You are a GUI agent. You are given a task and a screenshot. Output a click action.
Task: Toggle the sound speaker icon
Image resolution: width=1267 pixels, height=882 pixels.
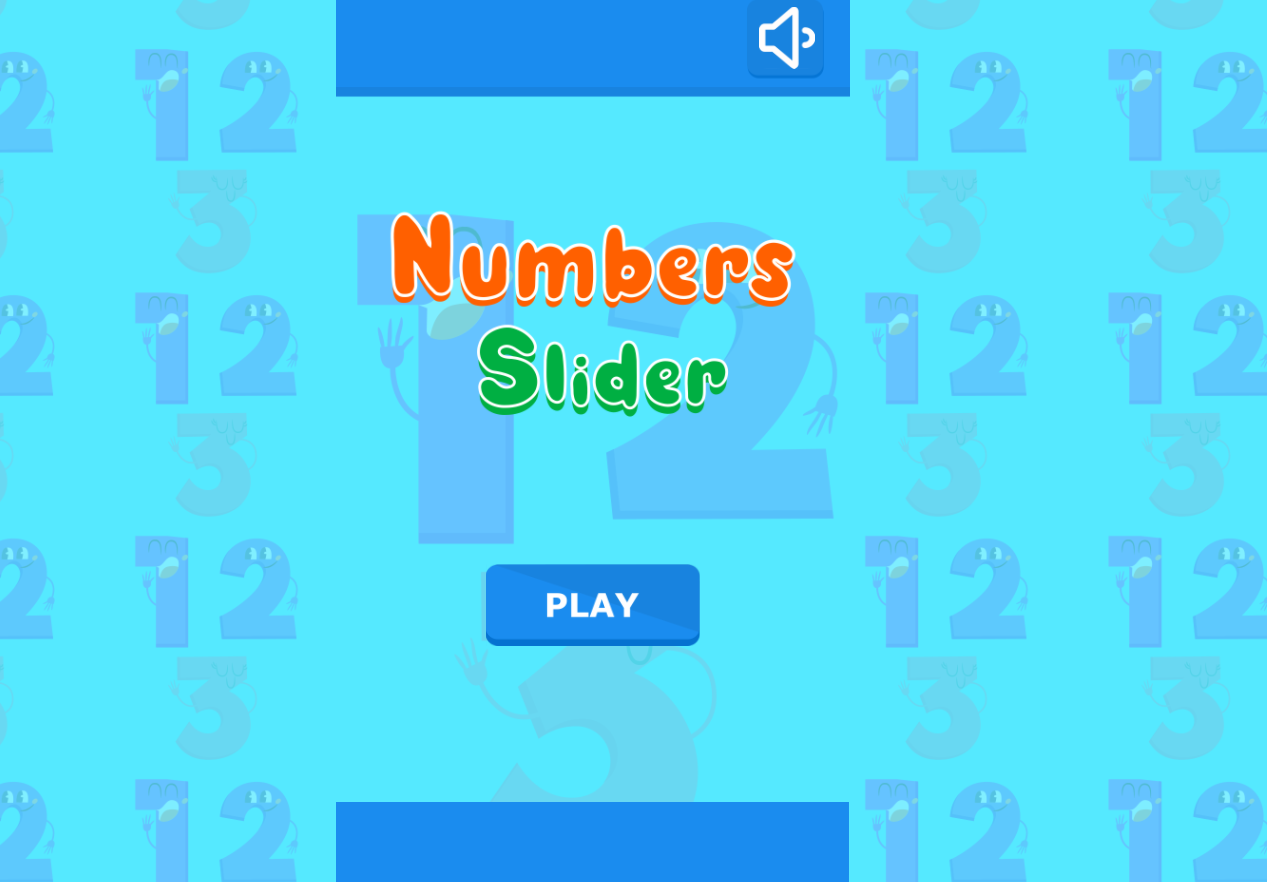pyautogui.click(x=785, y=39)
